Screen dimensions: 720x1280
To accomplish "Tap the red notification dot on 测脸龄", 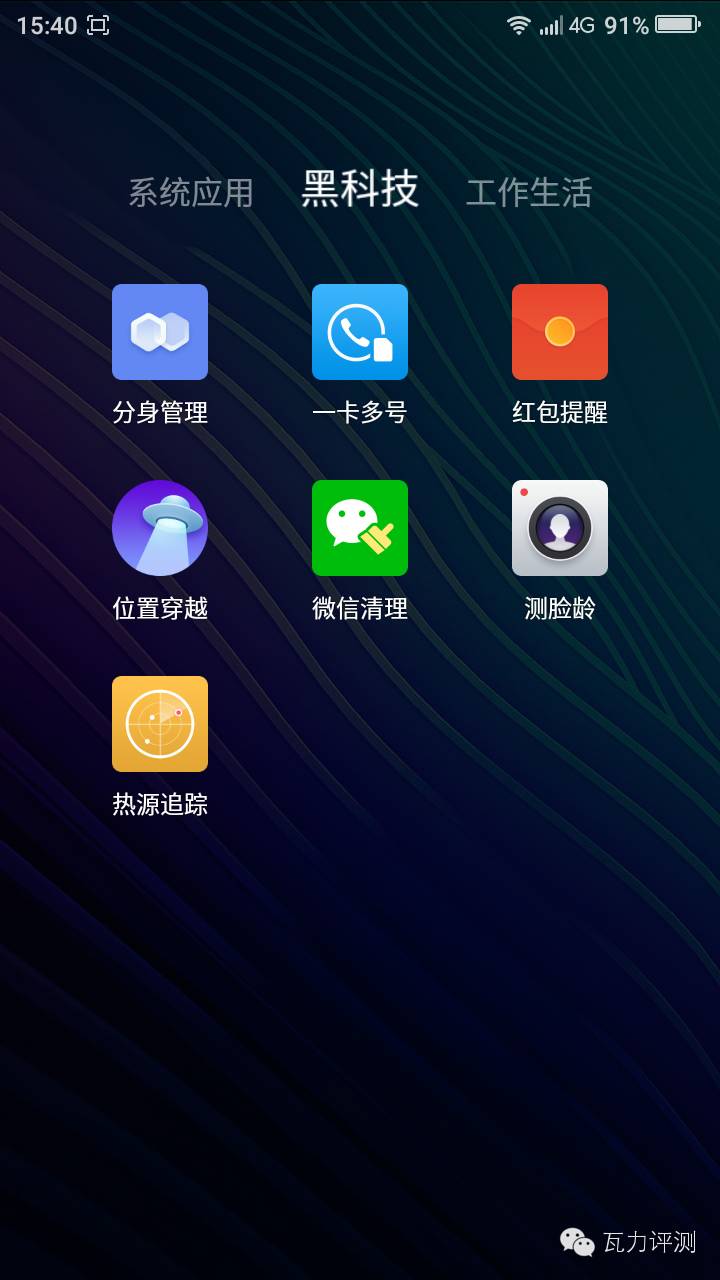I will tap(522, 491).
